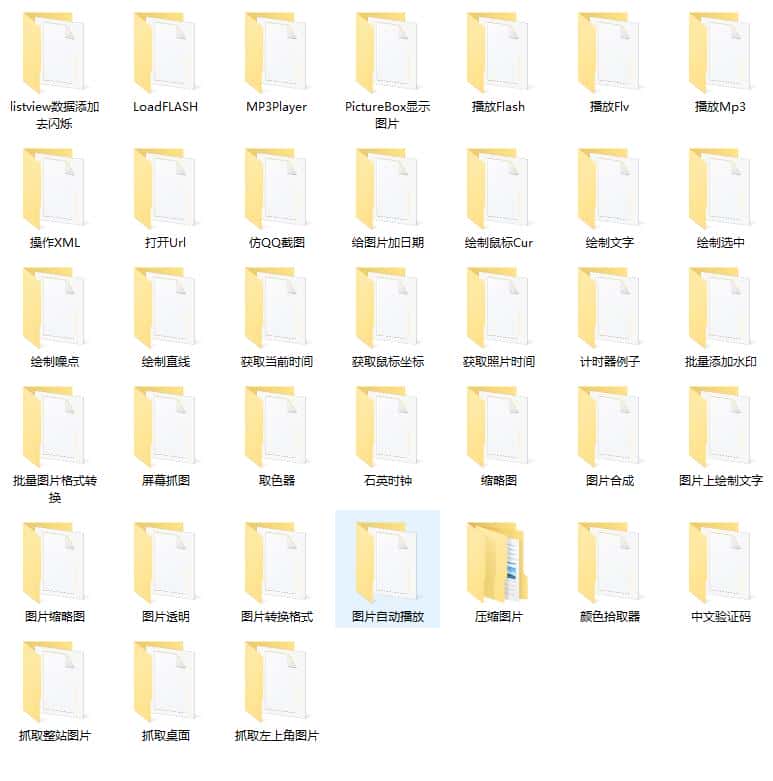
Task: Open the MP3Player folder
Action: tap(277, 56)
